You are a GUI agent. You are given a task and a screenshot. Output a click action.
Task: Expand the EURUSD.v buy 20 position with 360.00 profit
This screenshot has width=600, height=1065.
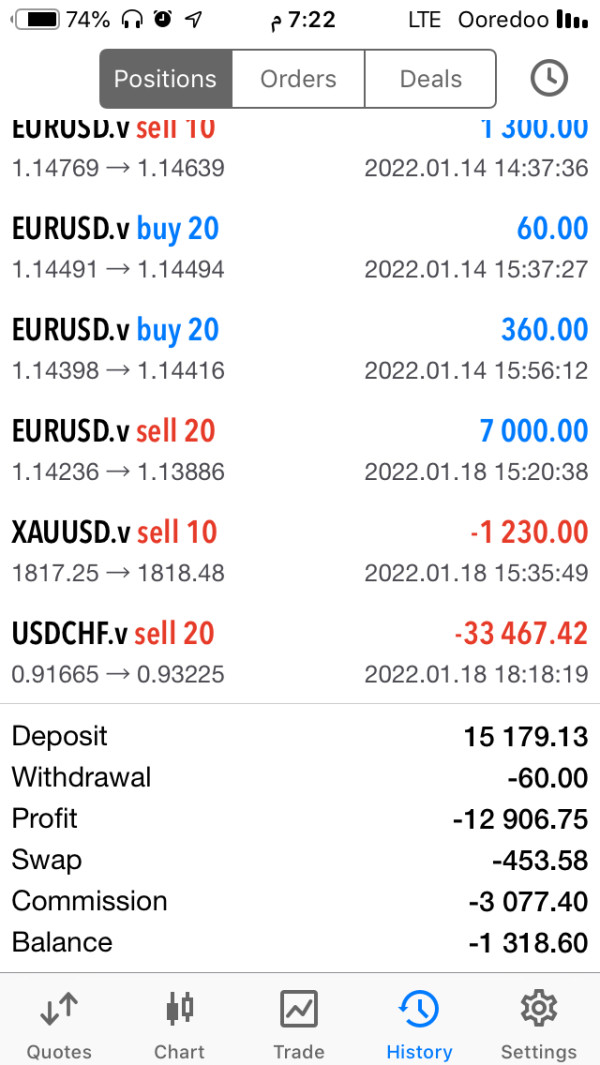click(300, 349)
